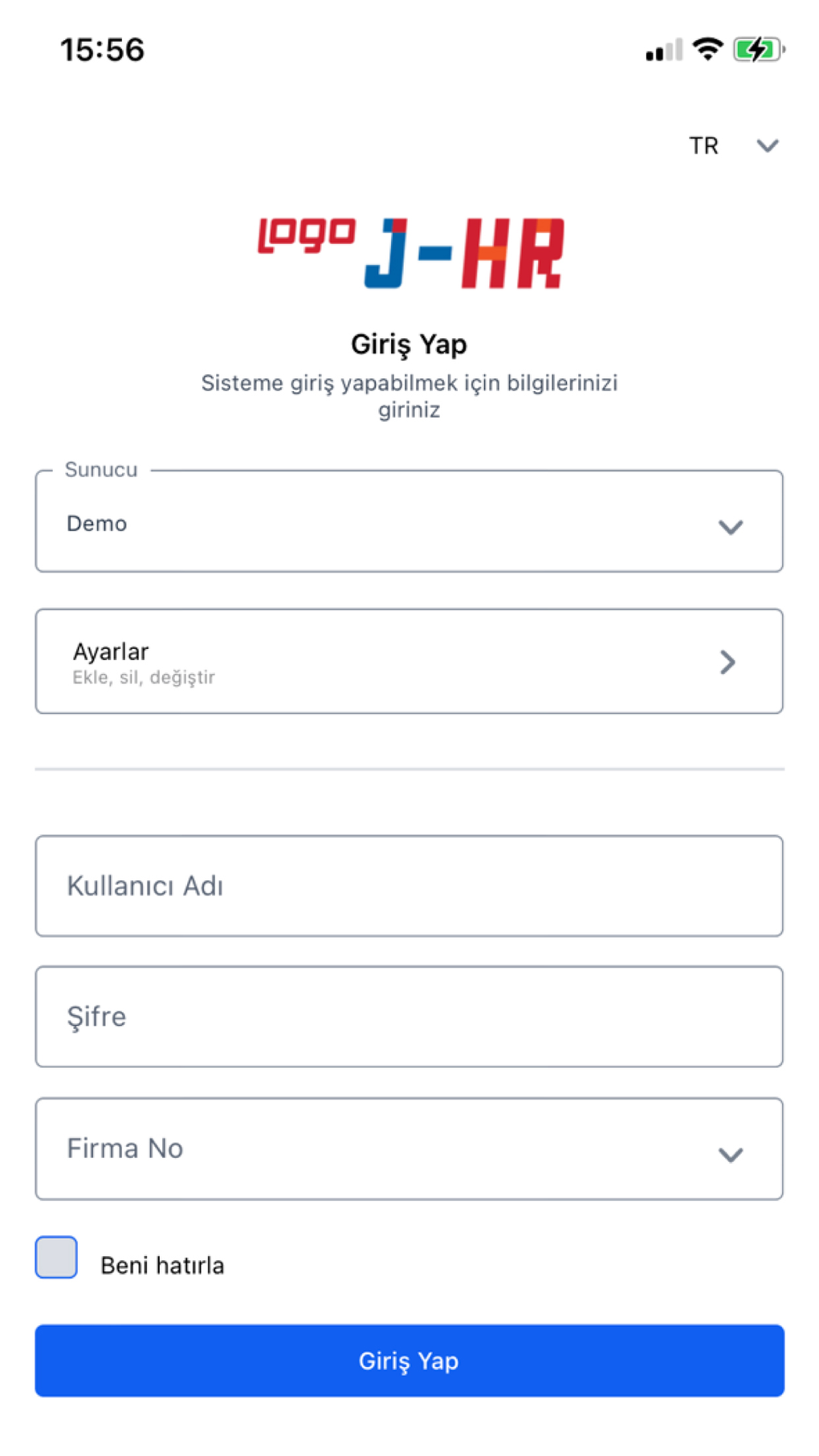Image resolution: width=819 pixels, height=1456 pixels.
Task: Focus the Şifre password field
Action: coord(409,1017)
